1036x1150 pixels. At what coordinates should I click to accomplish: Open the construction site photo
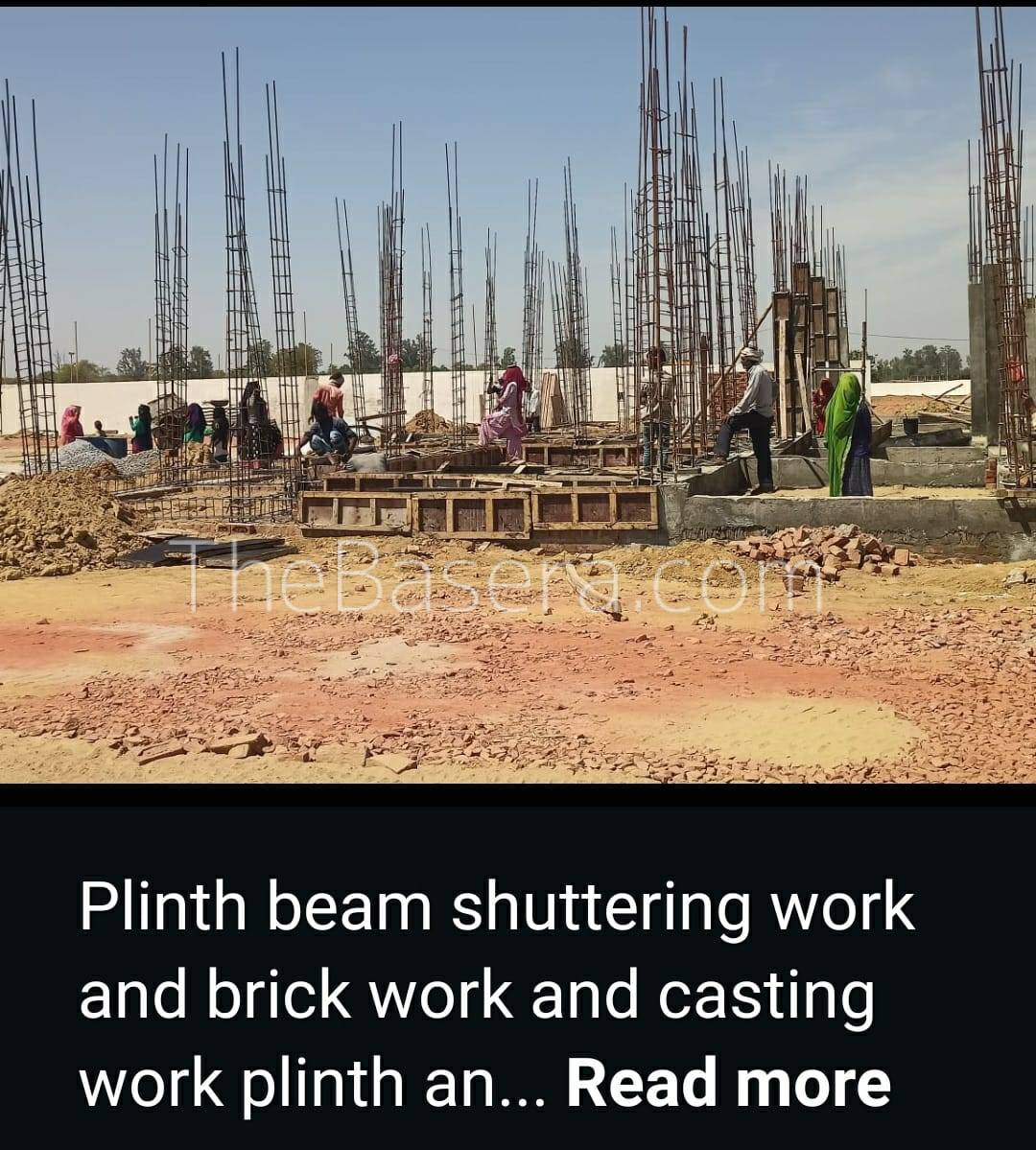[518, 394]
